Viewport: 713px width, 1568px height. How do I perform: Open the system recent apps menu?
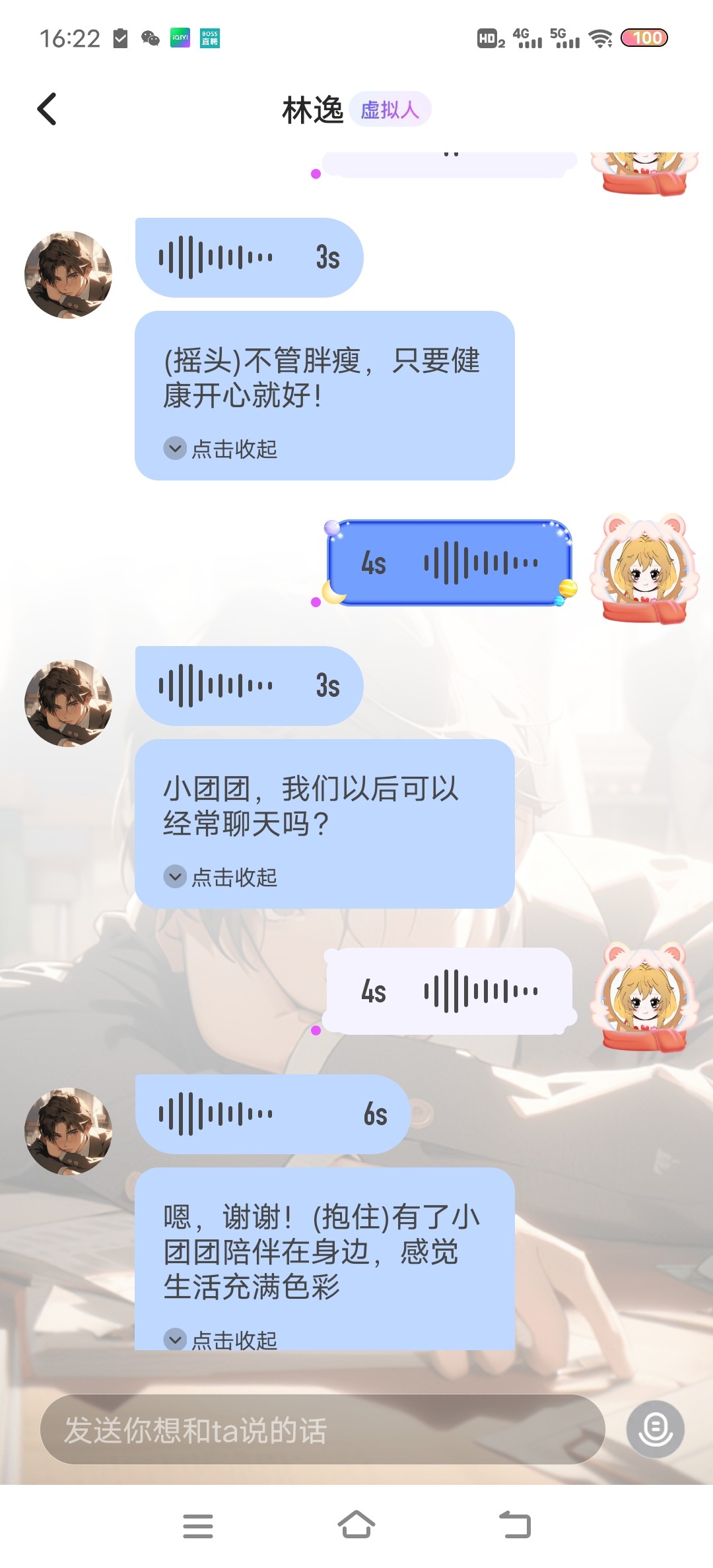198,1526
